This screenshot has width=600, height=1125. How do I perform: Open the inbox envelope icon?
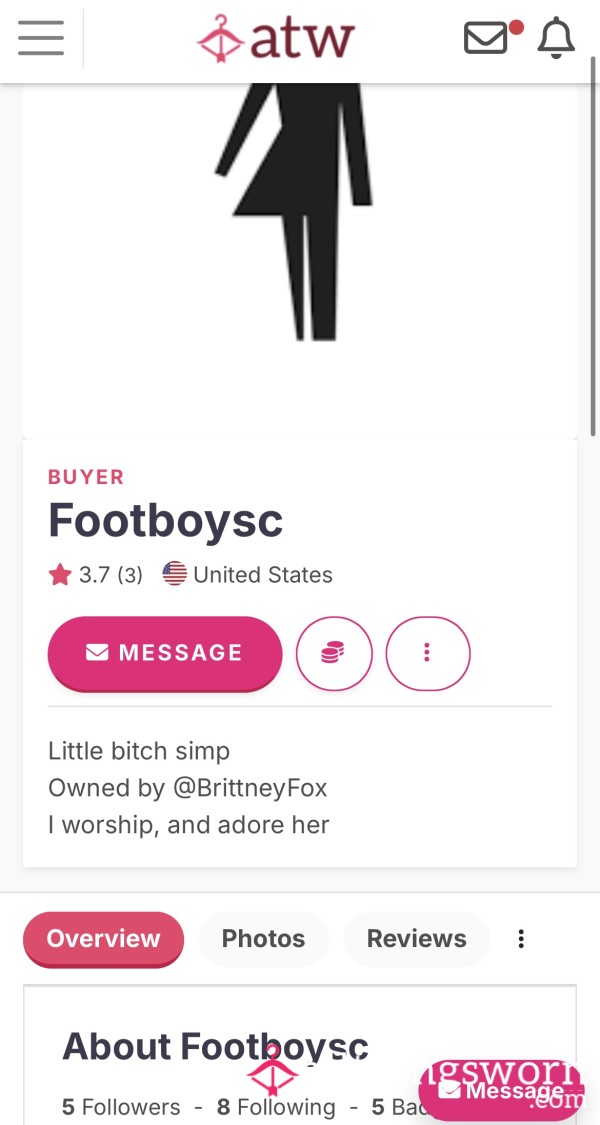(486, 38)
